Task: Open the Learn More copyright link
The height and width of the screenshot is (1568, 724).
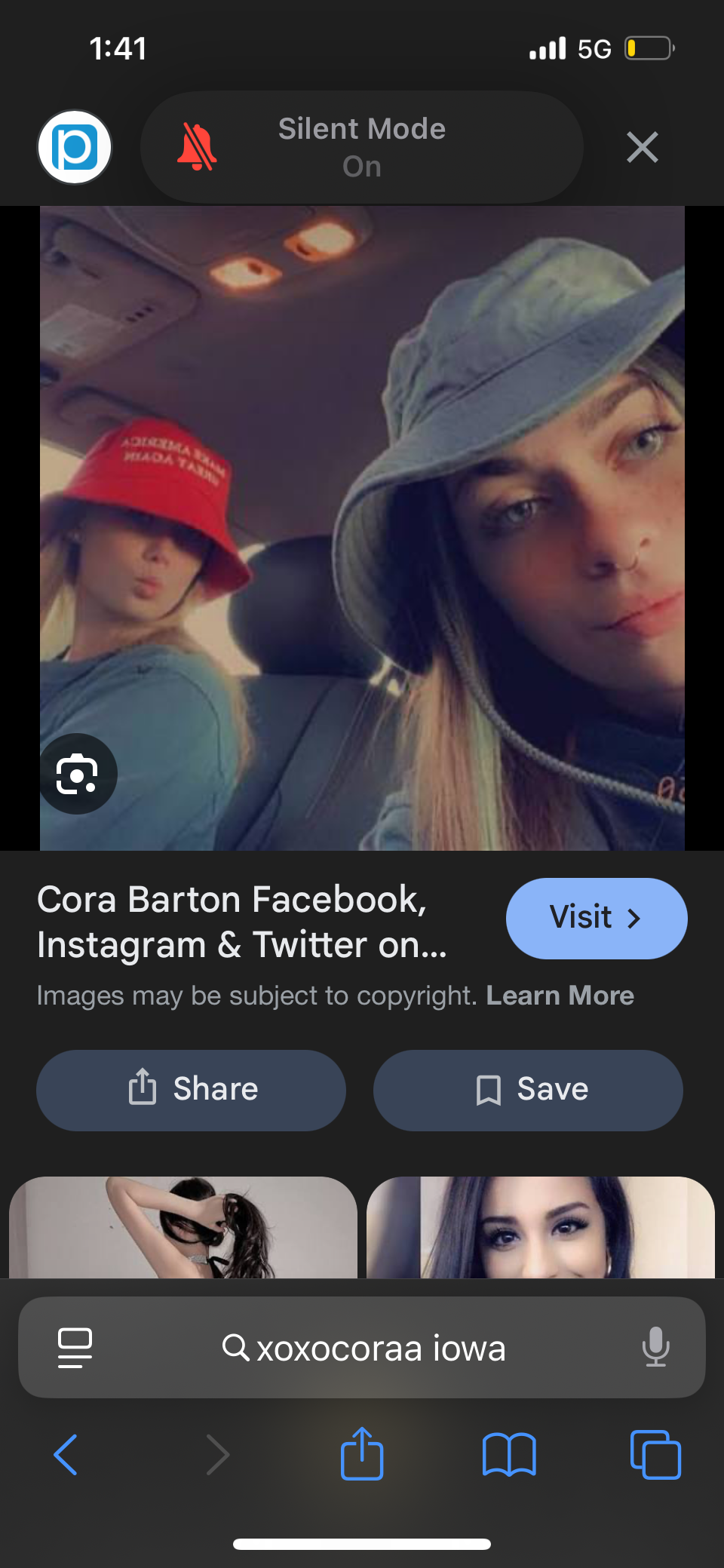Action: (x=560, y=996)
